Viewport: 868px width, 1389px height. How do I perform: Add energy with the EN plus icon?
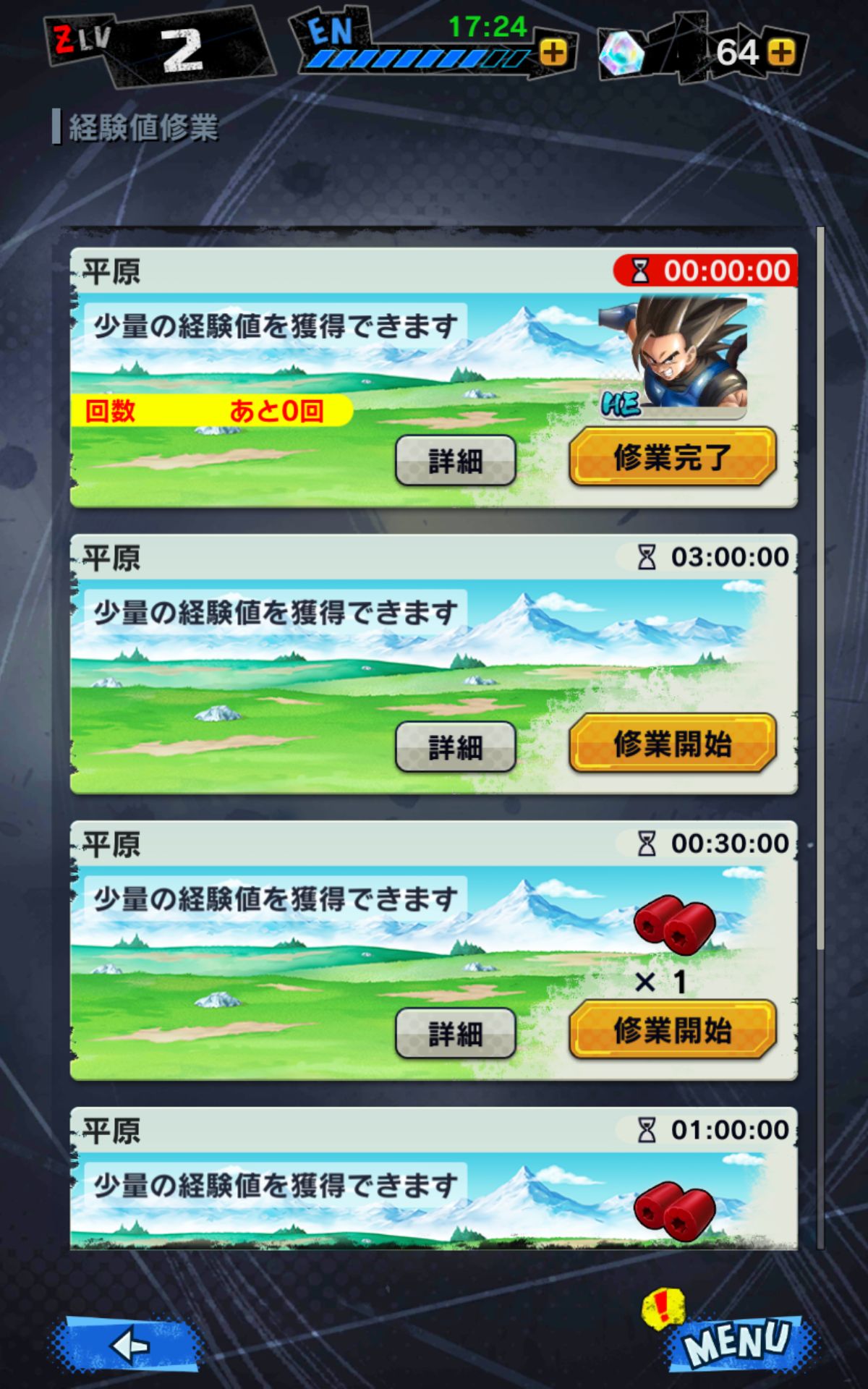[x=553, y=52]
